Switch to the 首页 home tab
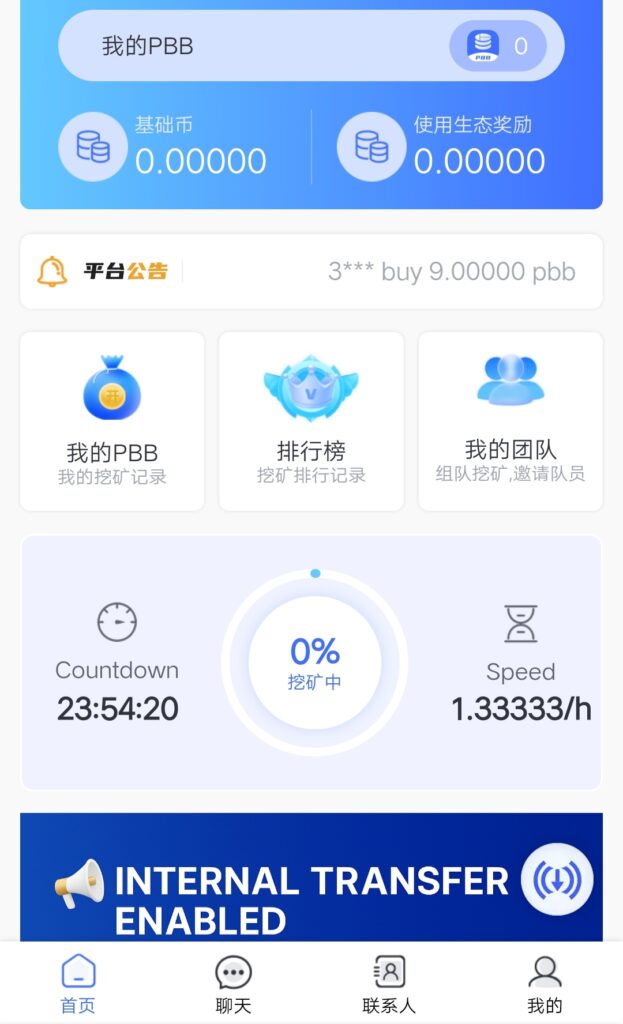Image resolution: width=623 pixels, height=1024 pixels. click(x=78, y=984)
